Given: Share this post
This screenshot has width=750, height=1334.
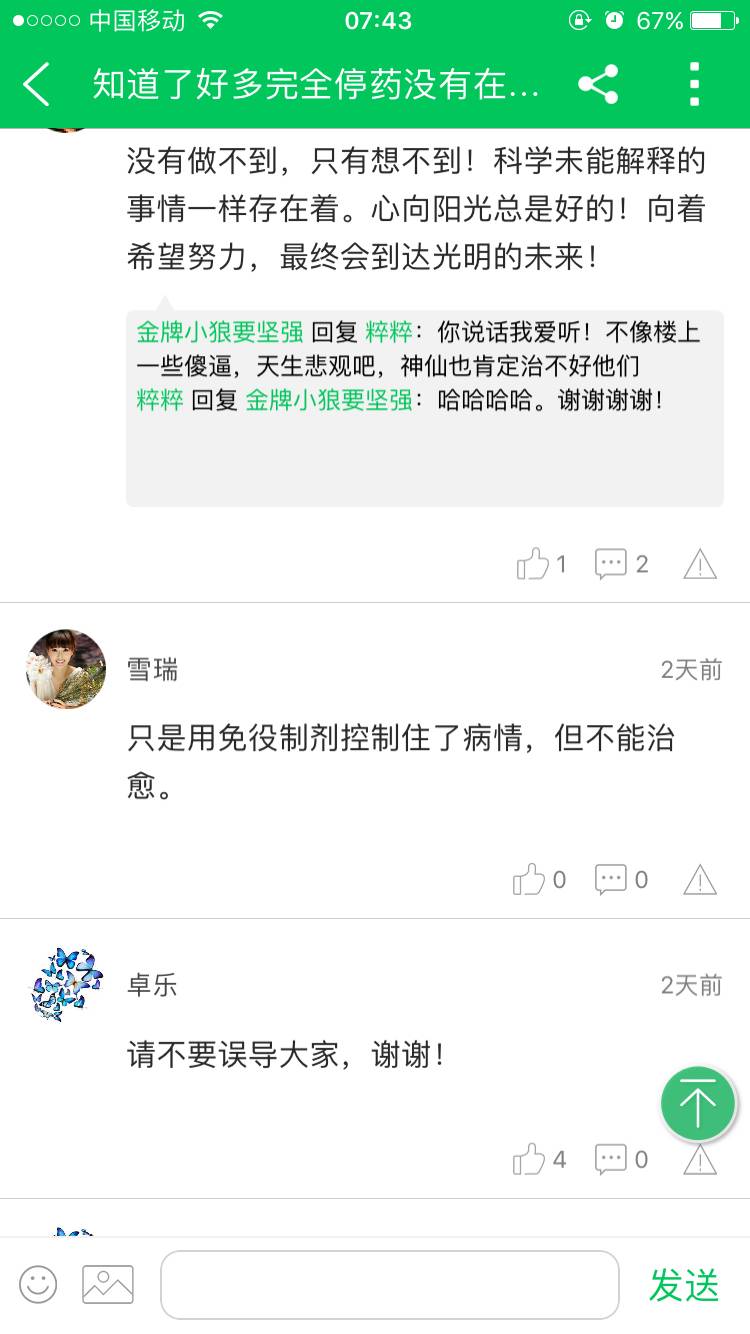Looking at the screenshot, I should coord(598,85).
